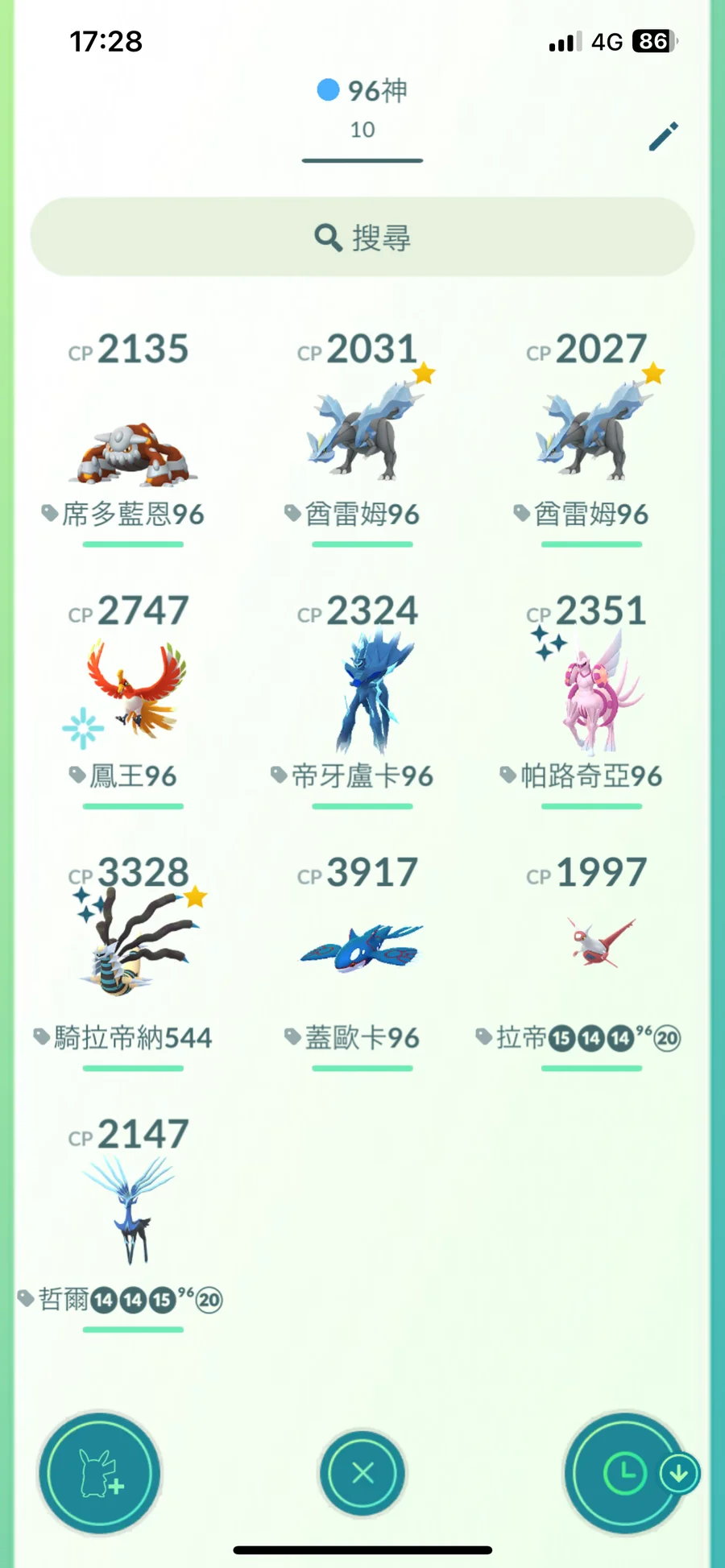This screenshot has height=1568, width=725.
Task: Close the tag view with X button
Action: coord(362,1474)
